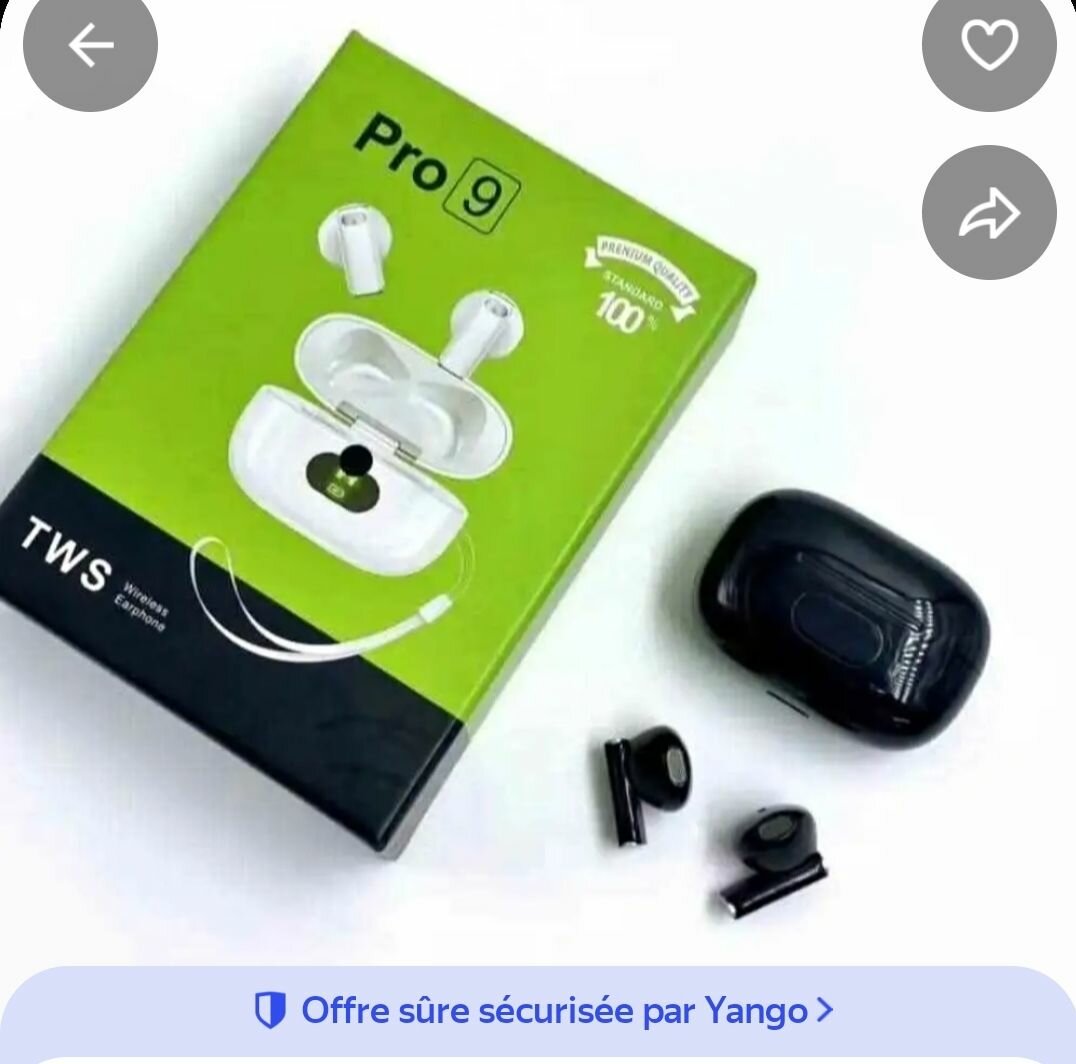This screenshot has height=1064, width=1076.
Task: Open 'Offre sûre sécurisée par Yango' details
Action: 545,1011
